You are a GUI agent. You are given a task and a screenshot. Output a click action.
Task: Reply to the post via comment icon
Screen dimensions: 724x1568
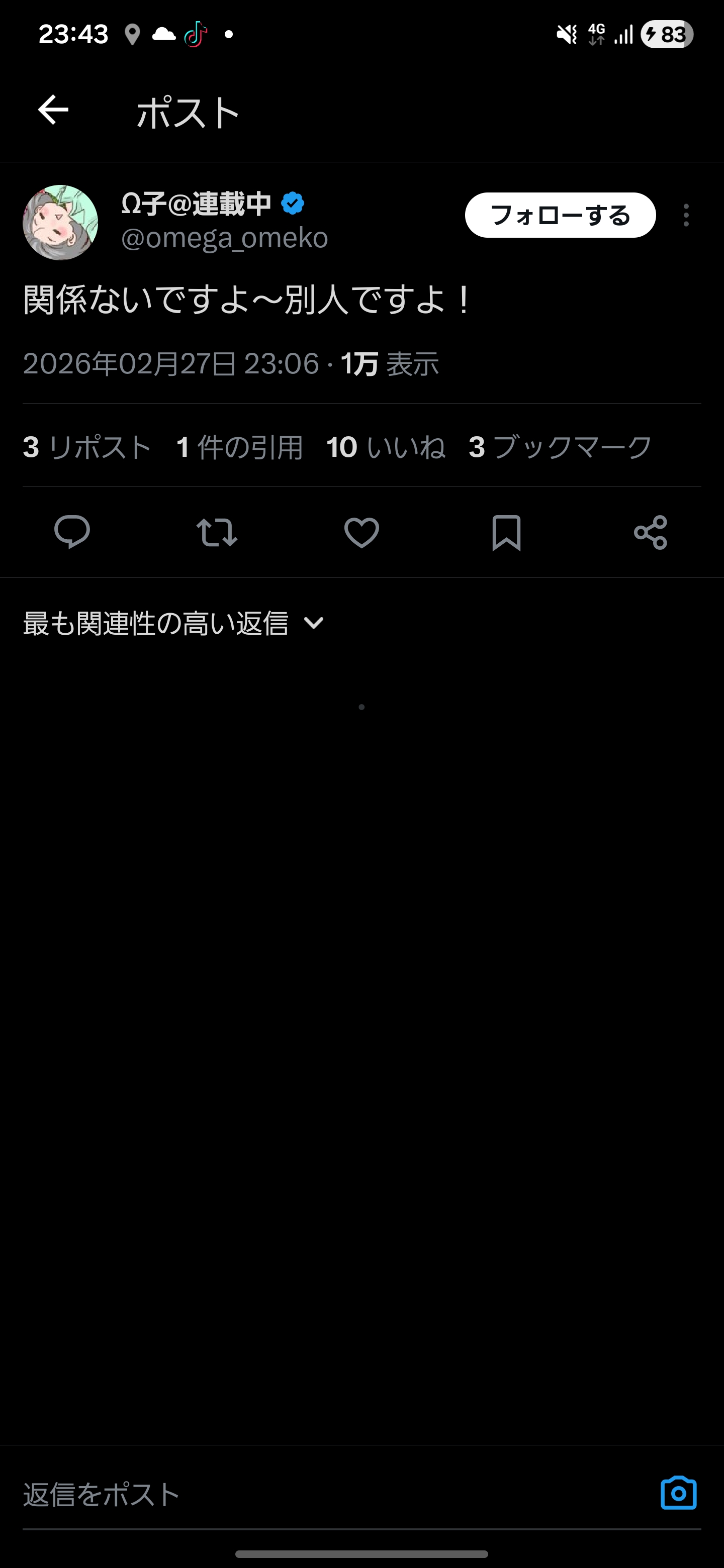(x=72, y=532)
